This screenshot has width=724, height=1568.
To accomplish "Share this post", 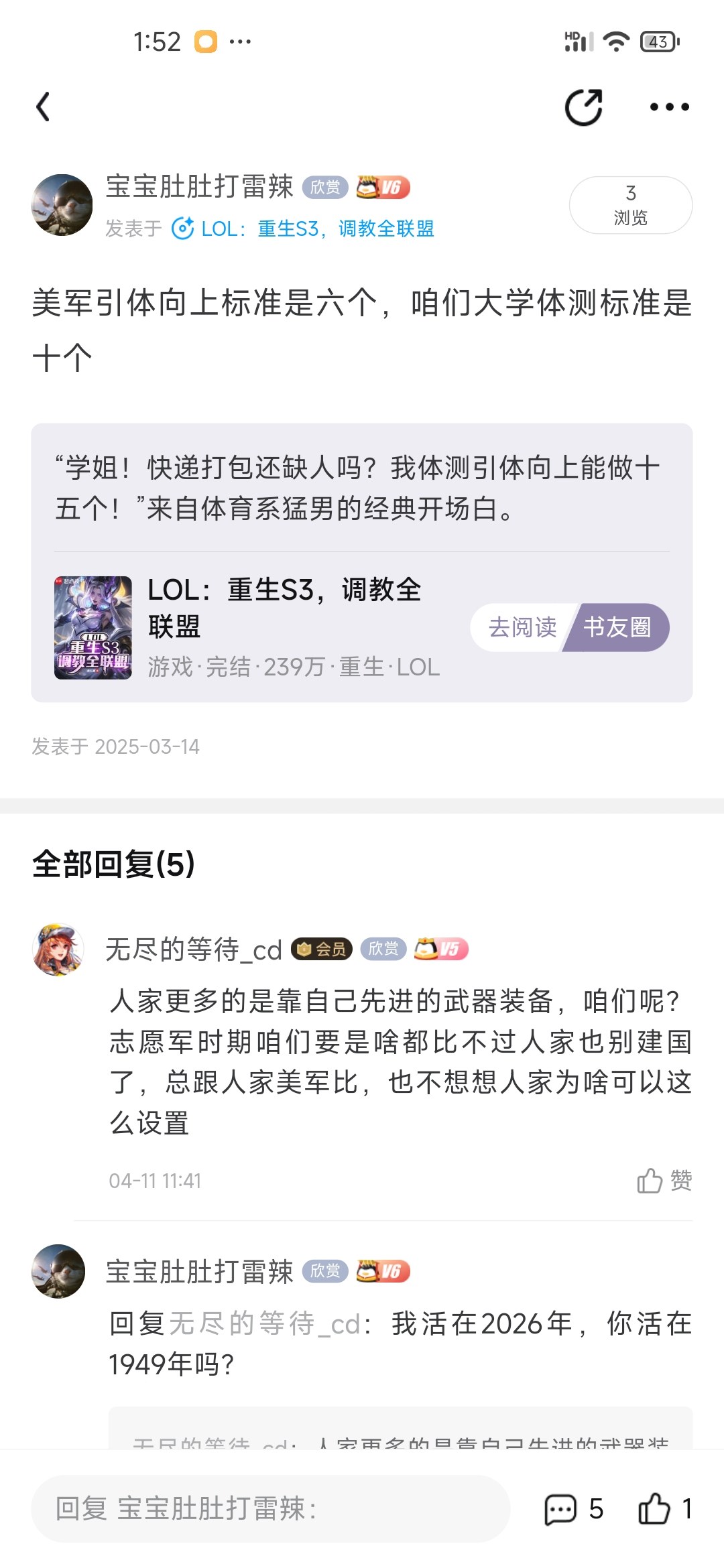I will 583,107.
